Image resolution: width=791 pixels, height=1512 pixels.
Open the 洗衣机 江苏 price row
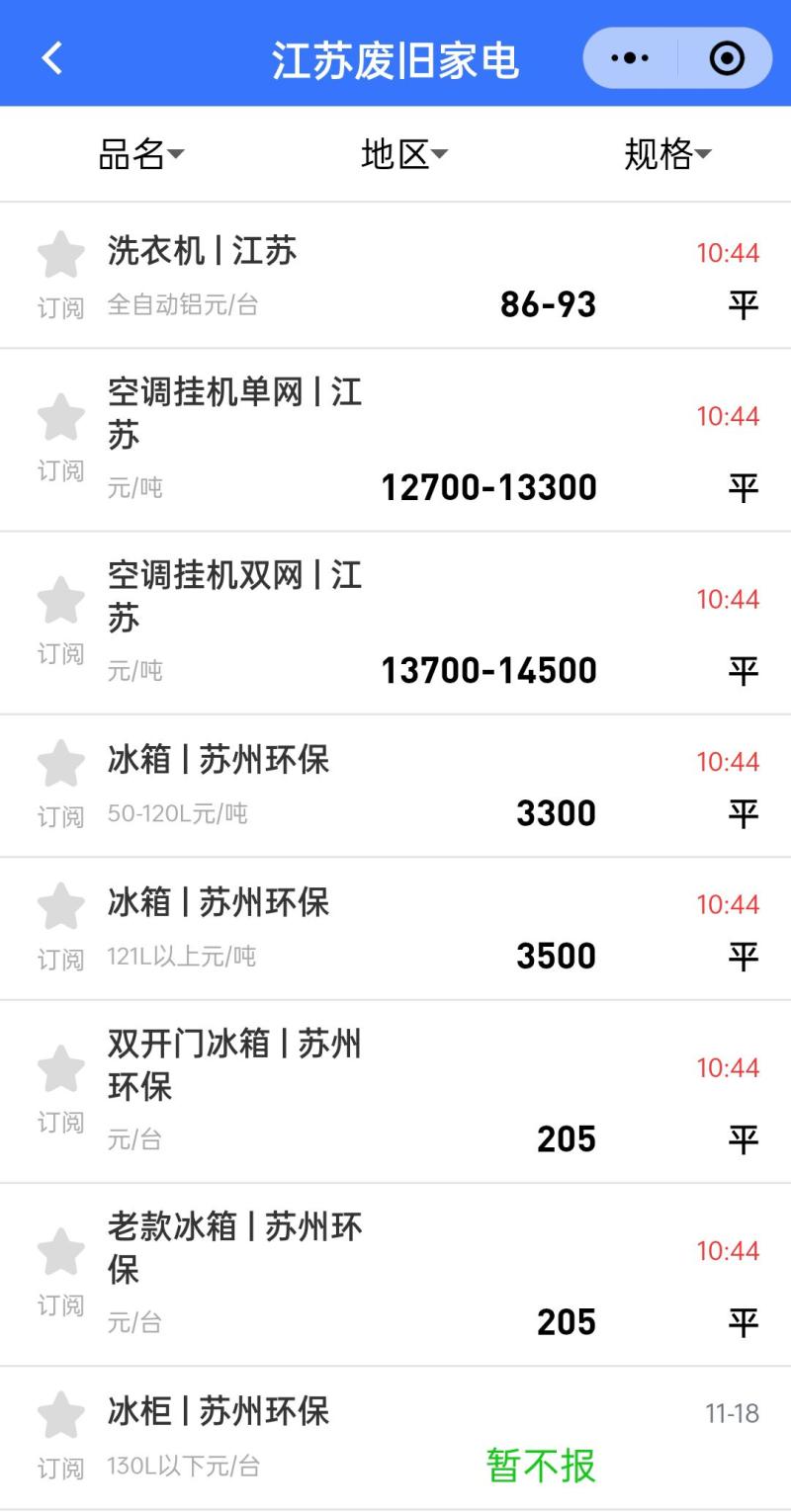tap(395, 277)
